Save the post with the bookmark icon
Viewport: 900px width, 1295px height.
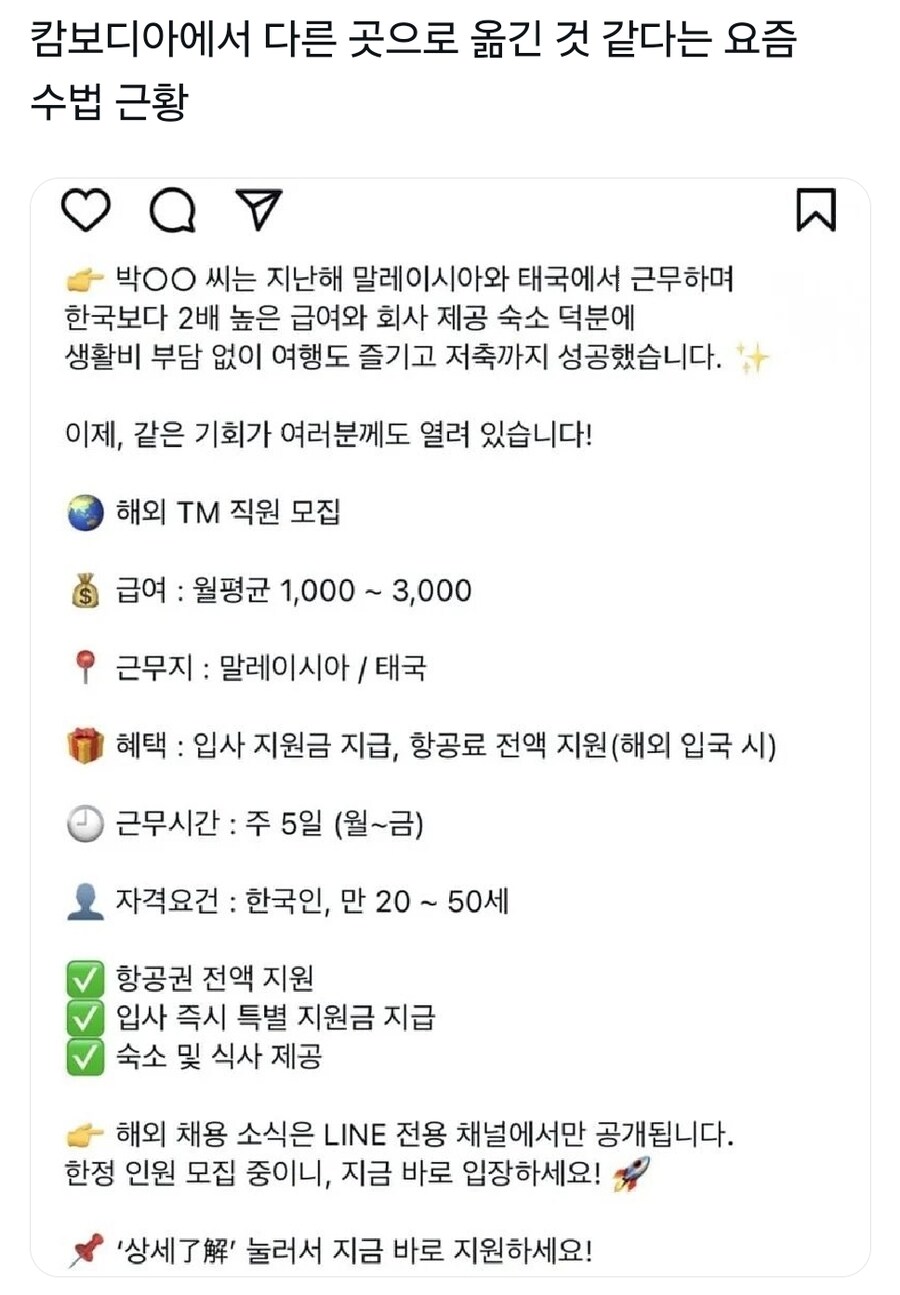818,211
